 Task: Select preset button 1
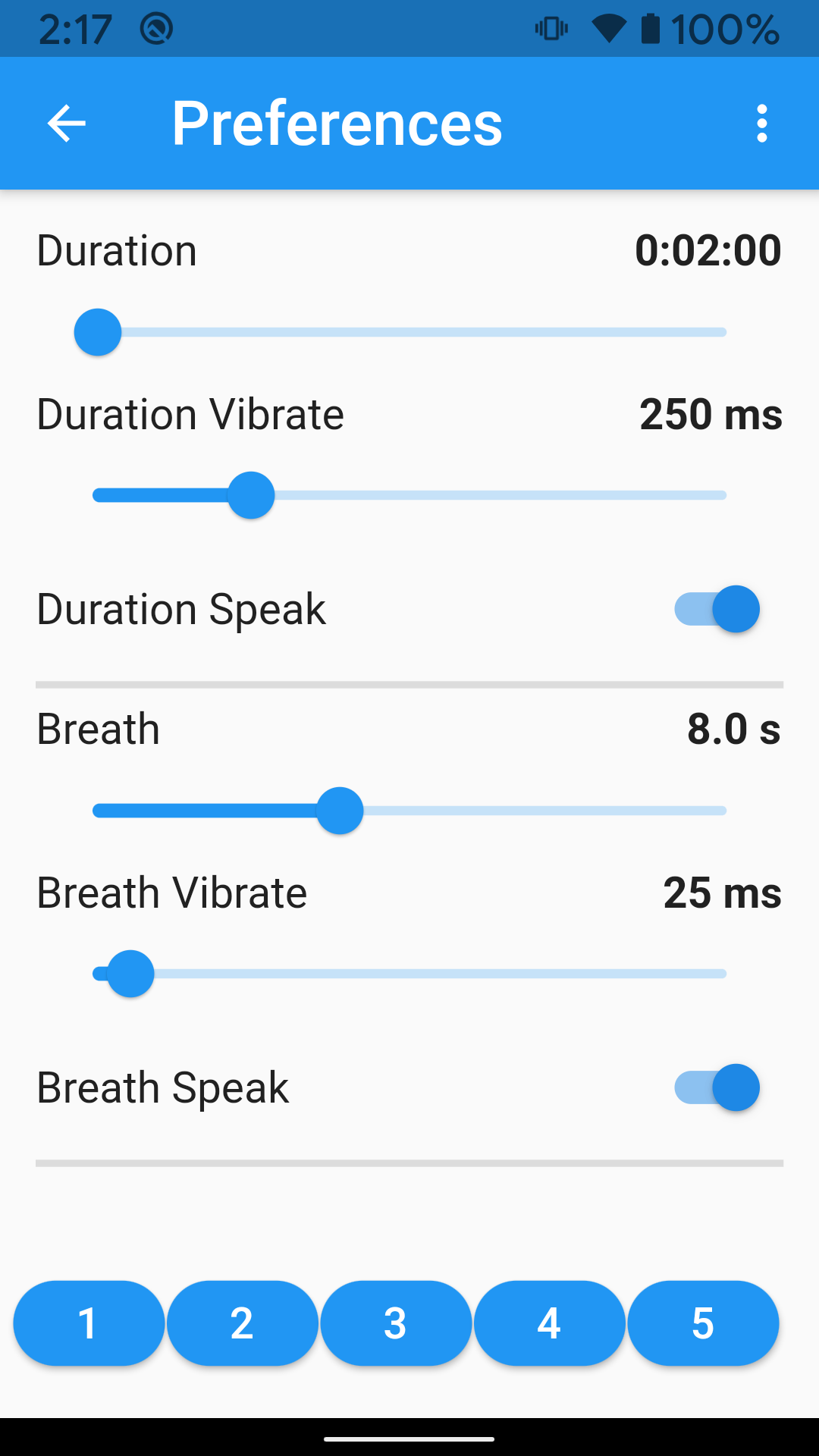click(89, 1323)
